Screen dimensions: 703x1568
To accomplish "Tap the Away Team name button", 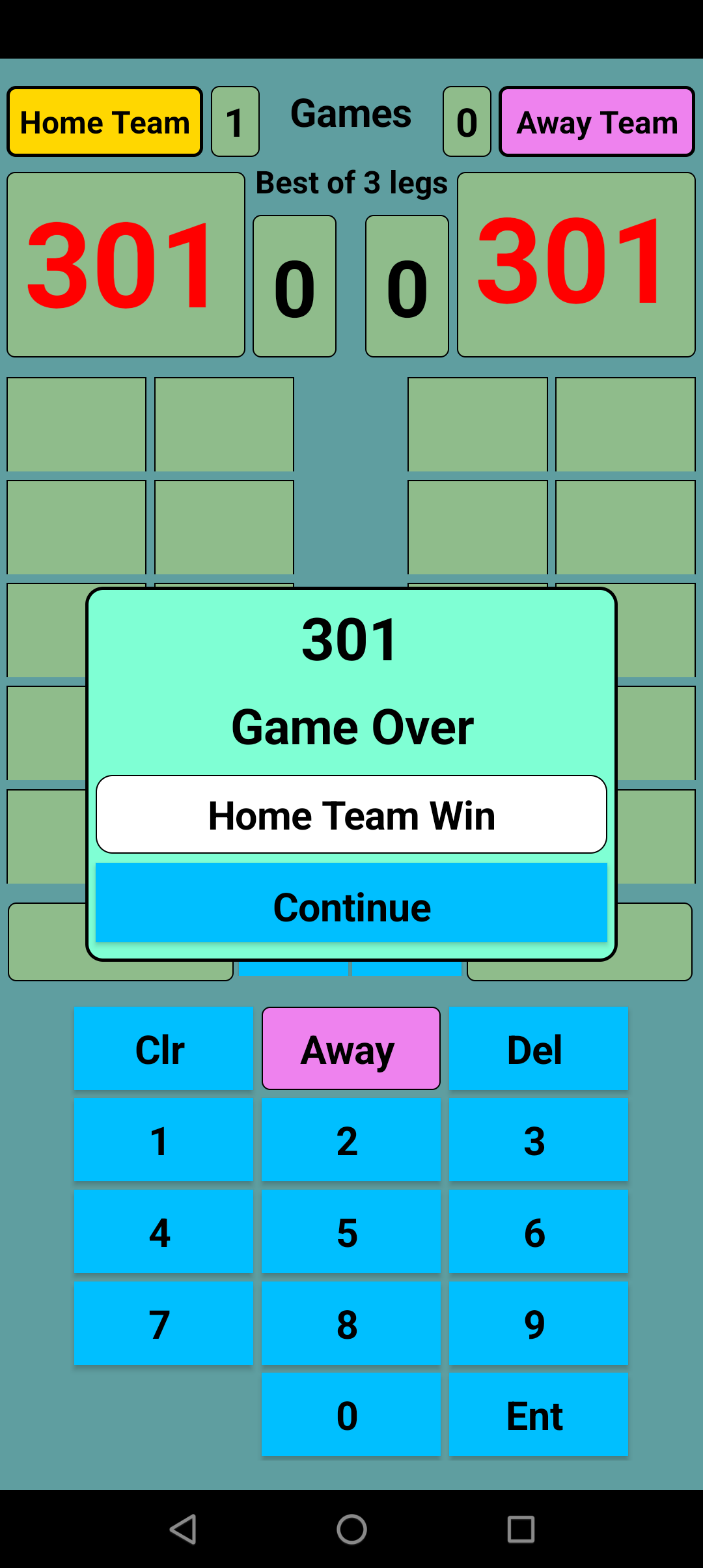I will (x=596, y=122).
